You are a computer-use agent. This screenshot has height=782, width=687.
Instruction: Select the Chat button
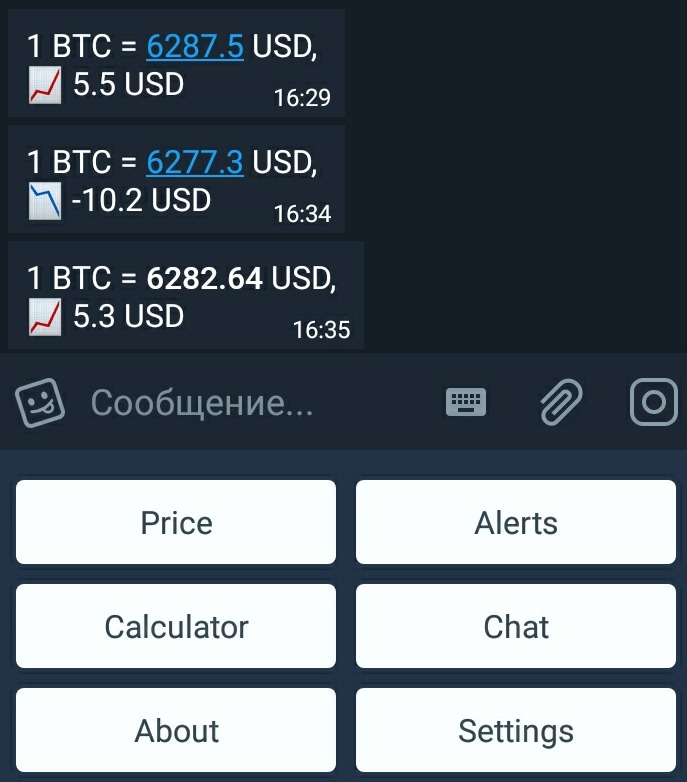point(516,627)
